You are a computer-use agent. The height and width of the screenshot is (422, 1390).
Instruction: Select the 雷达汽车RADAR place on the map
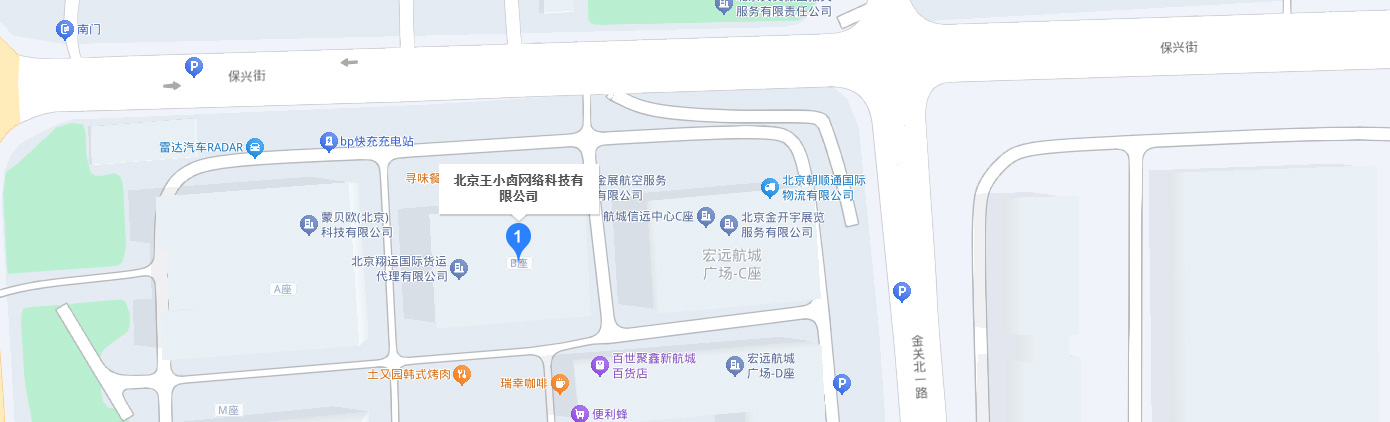(x=255, y=147)
